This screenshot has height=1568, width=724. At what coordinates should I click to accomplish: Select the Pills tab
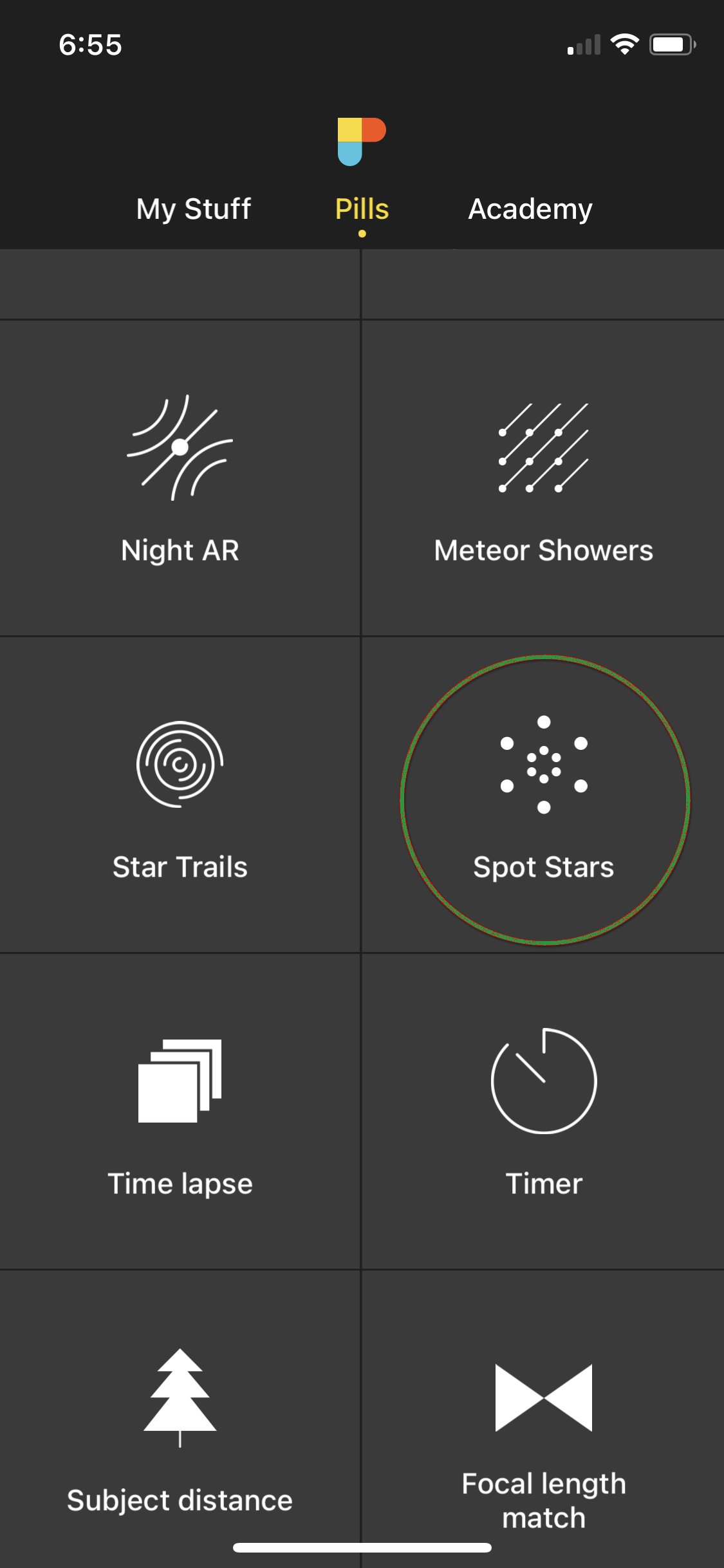pyautogui.click(x=362, y=209)
